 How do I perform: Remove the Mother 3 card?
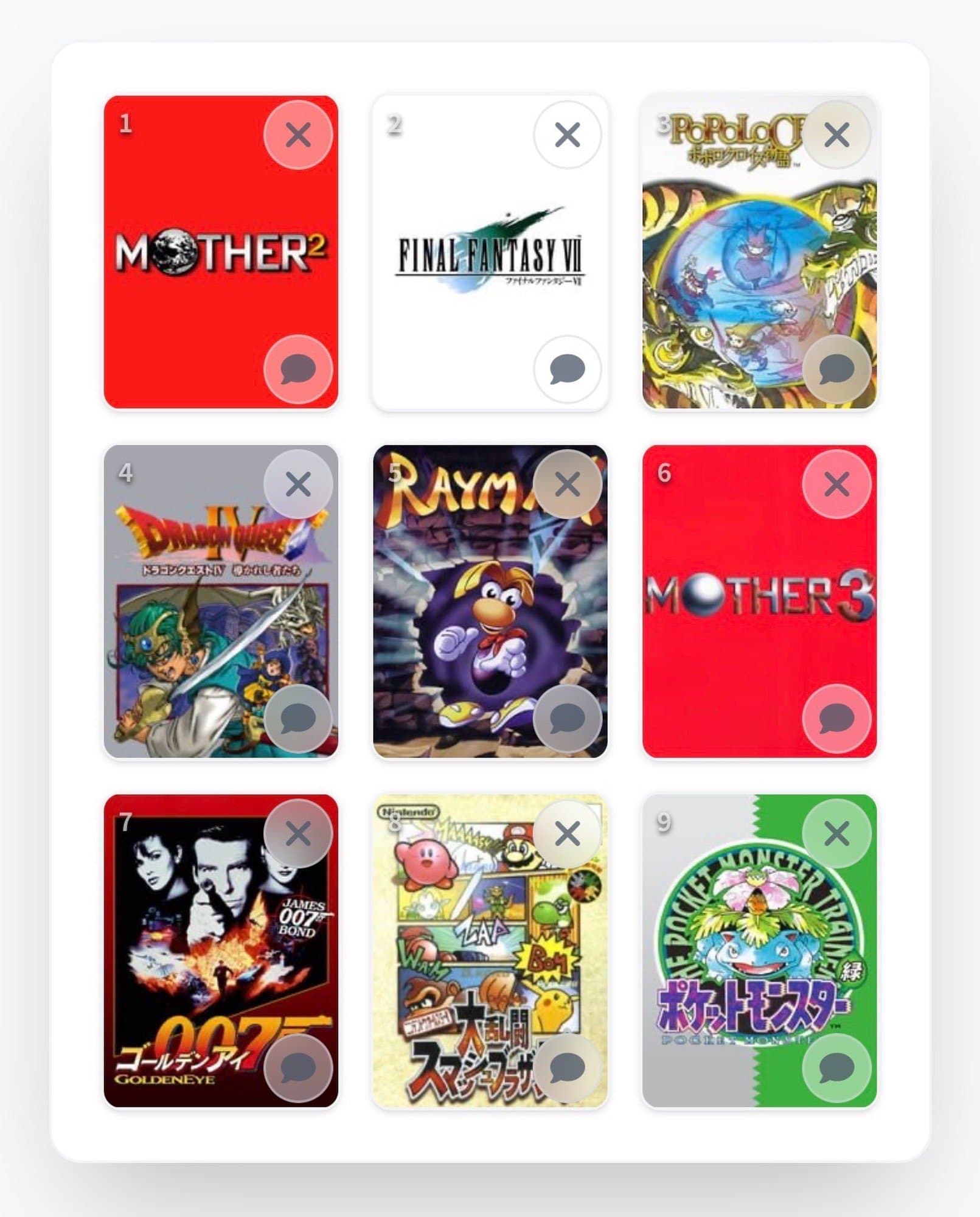click(836, 484)
